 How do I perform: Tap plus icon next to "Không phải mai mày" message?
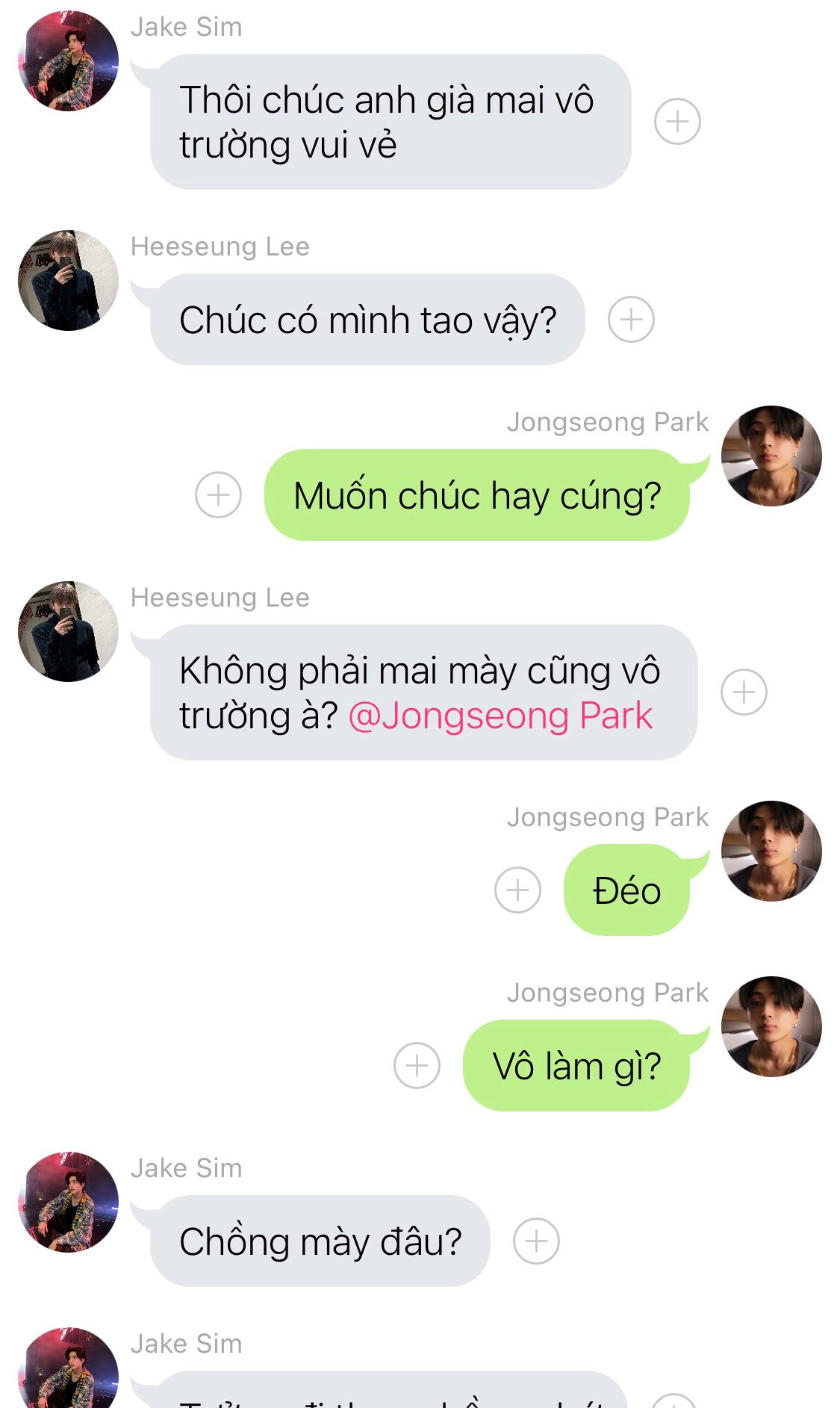point(744,692)
